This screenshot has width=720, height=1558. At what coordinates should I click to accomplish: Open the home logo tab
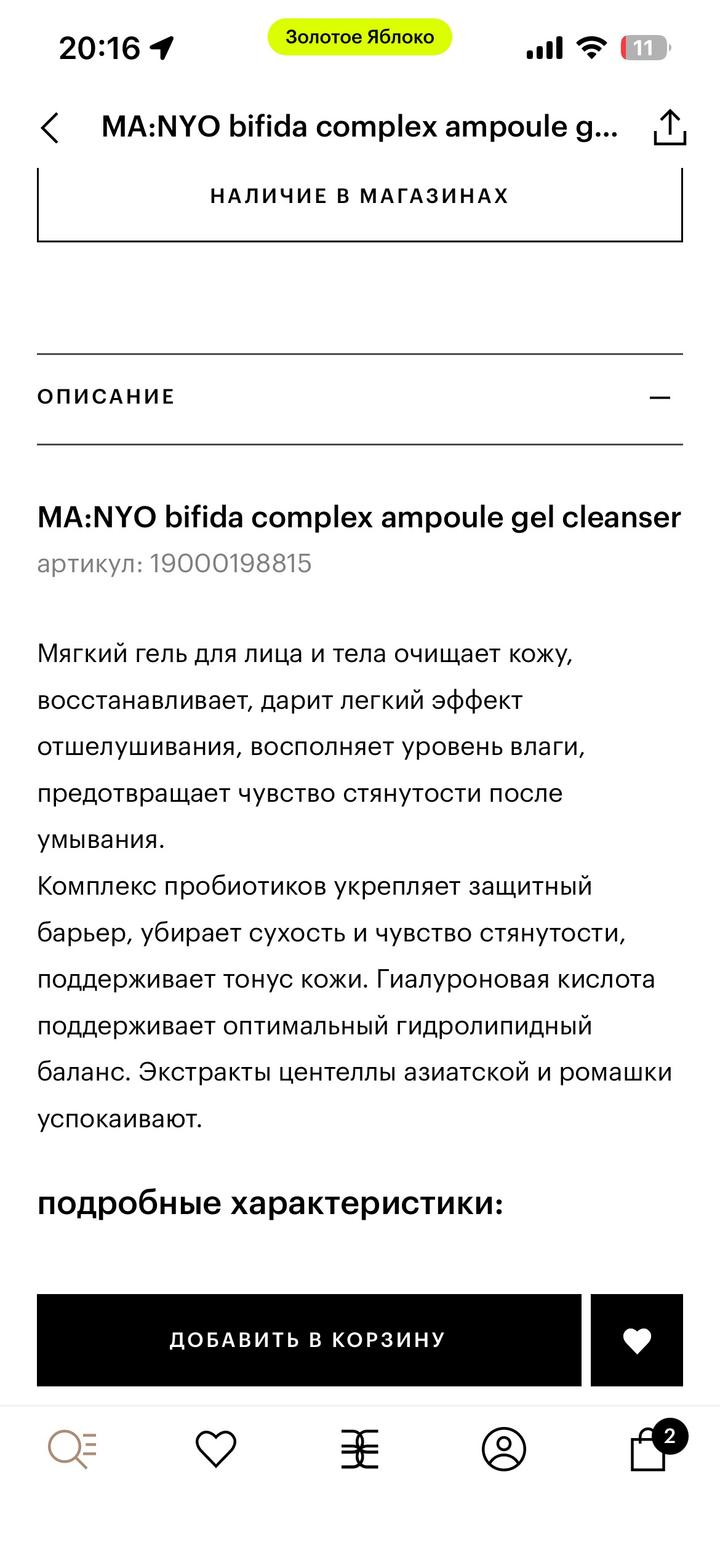coord(360,1449)
